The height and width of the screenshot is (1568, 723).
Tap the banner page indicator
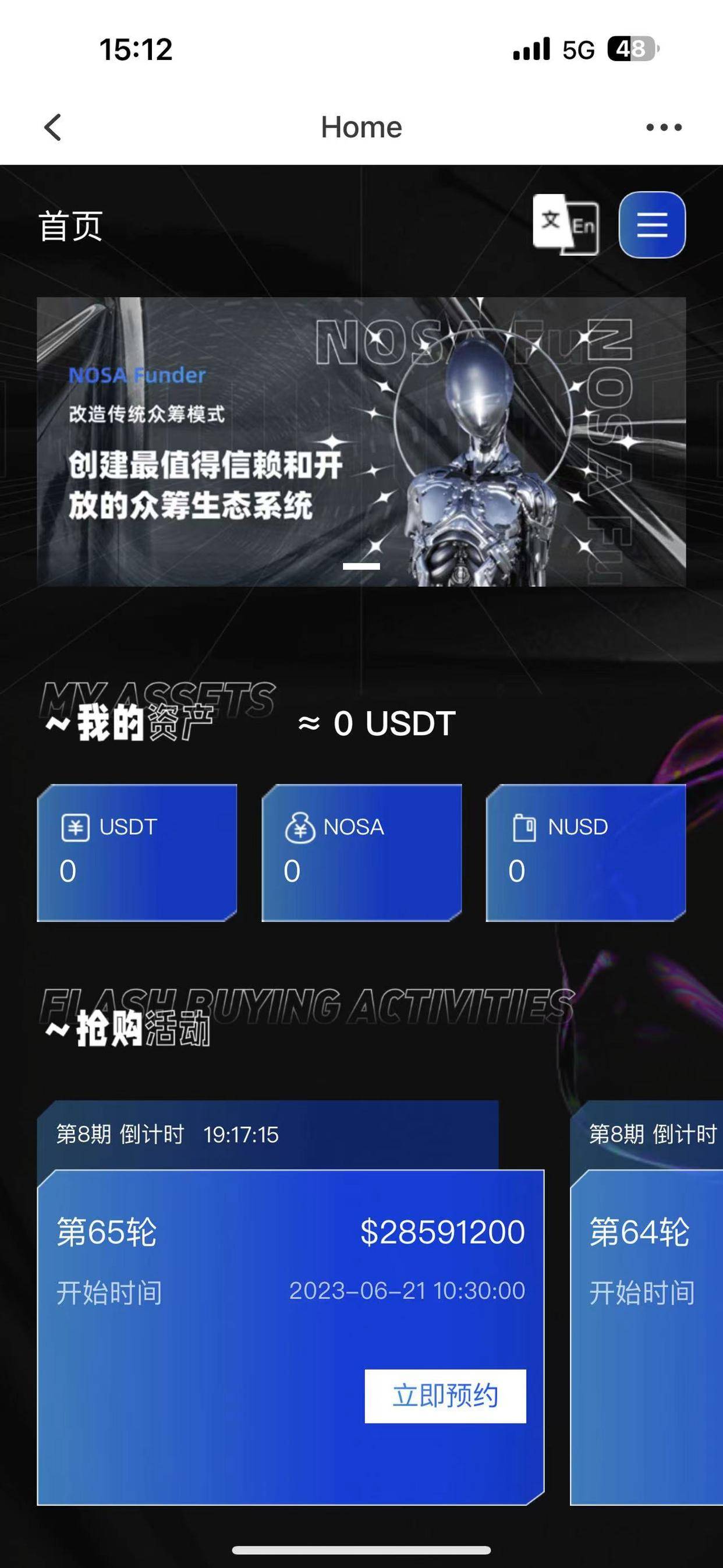361,566
